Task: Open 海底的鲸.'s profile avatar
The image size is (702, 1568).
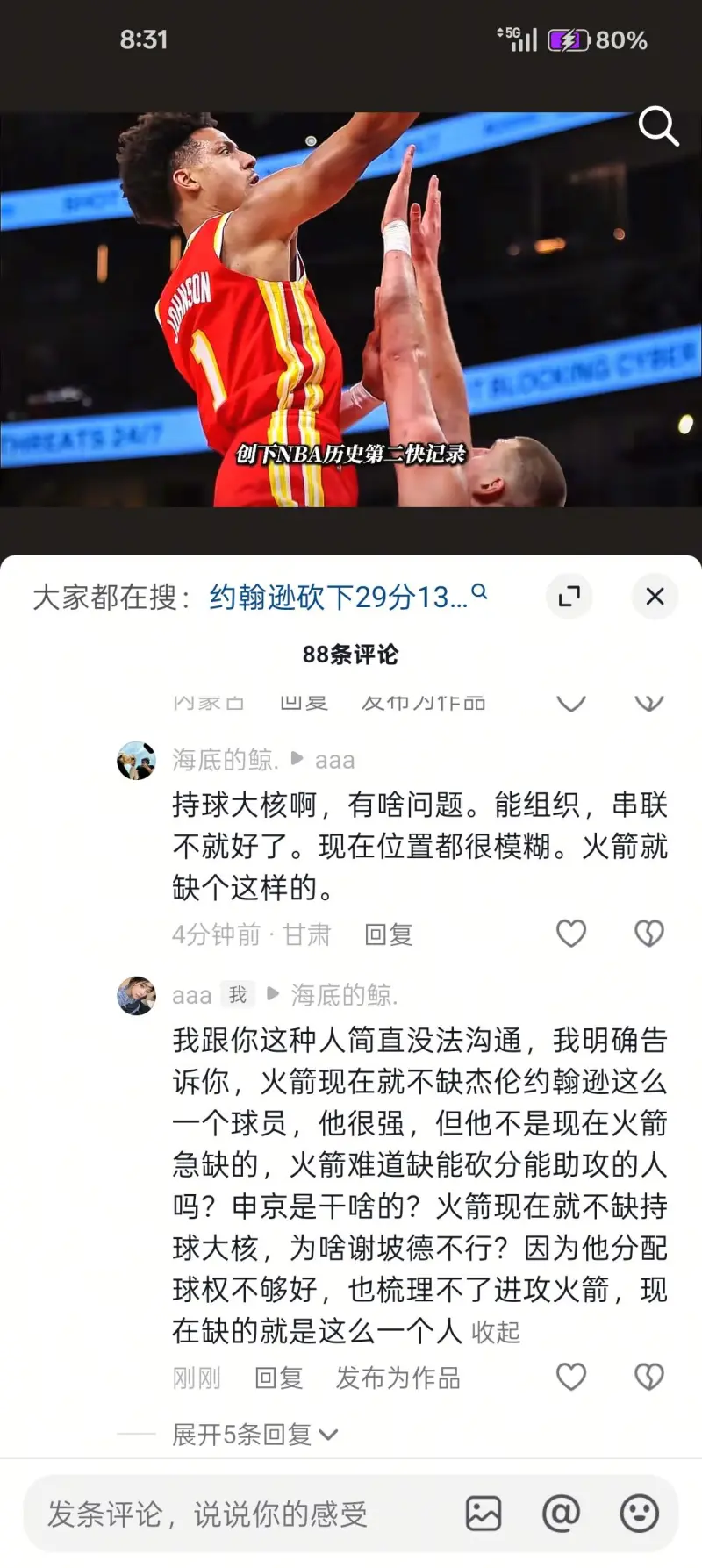Action: tap(136, 760)
